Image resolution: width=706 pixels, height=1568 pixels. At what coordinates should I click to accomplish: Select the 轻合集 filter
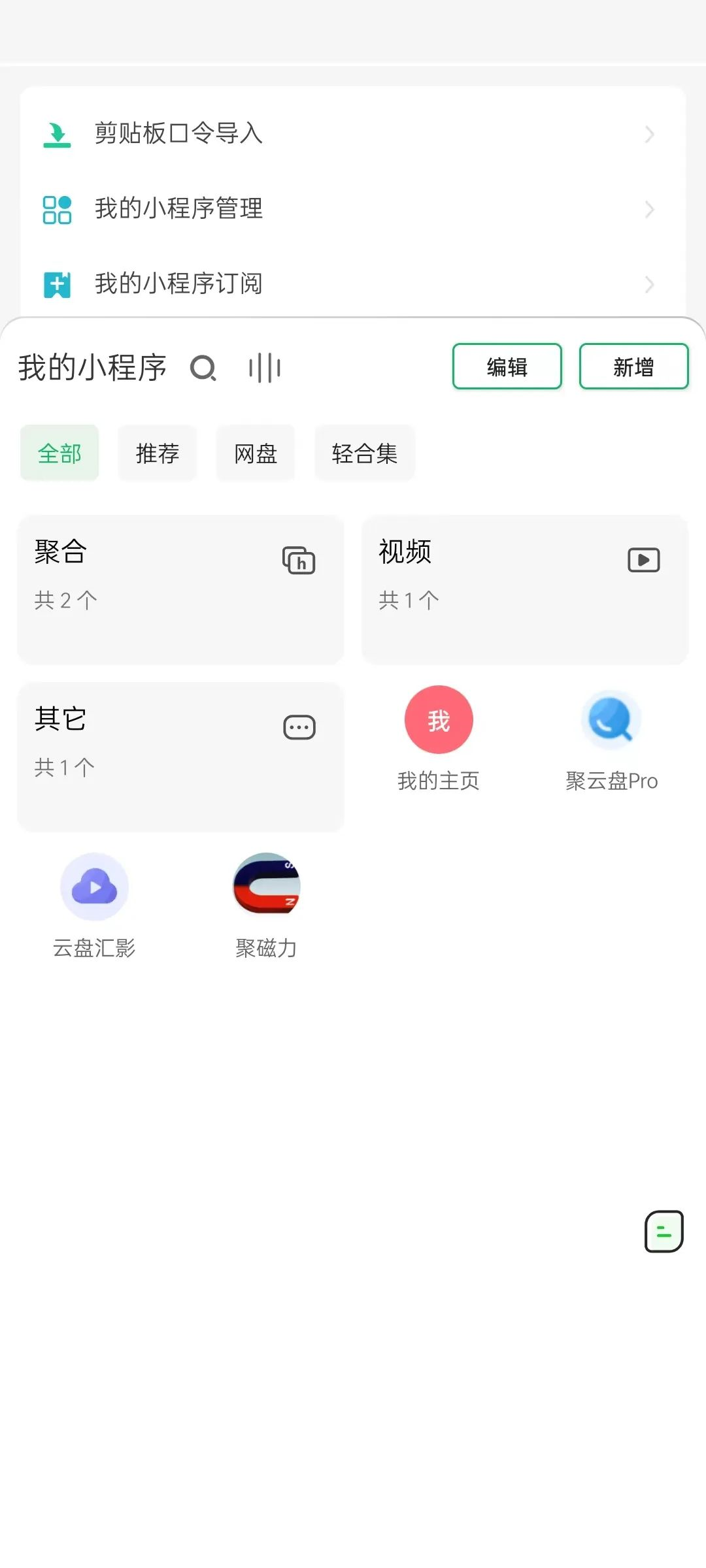click(x=364, y=452)
